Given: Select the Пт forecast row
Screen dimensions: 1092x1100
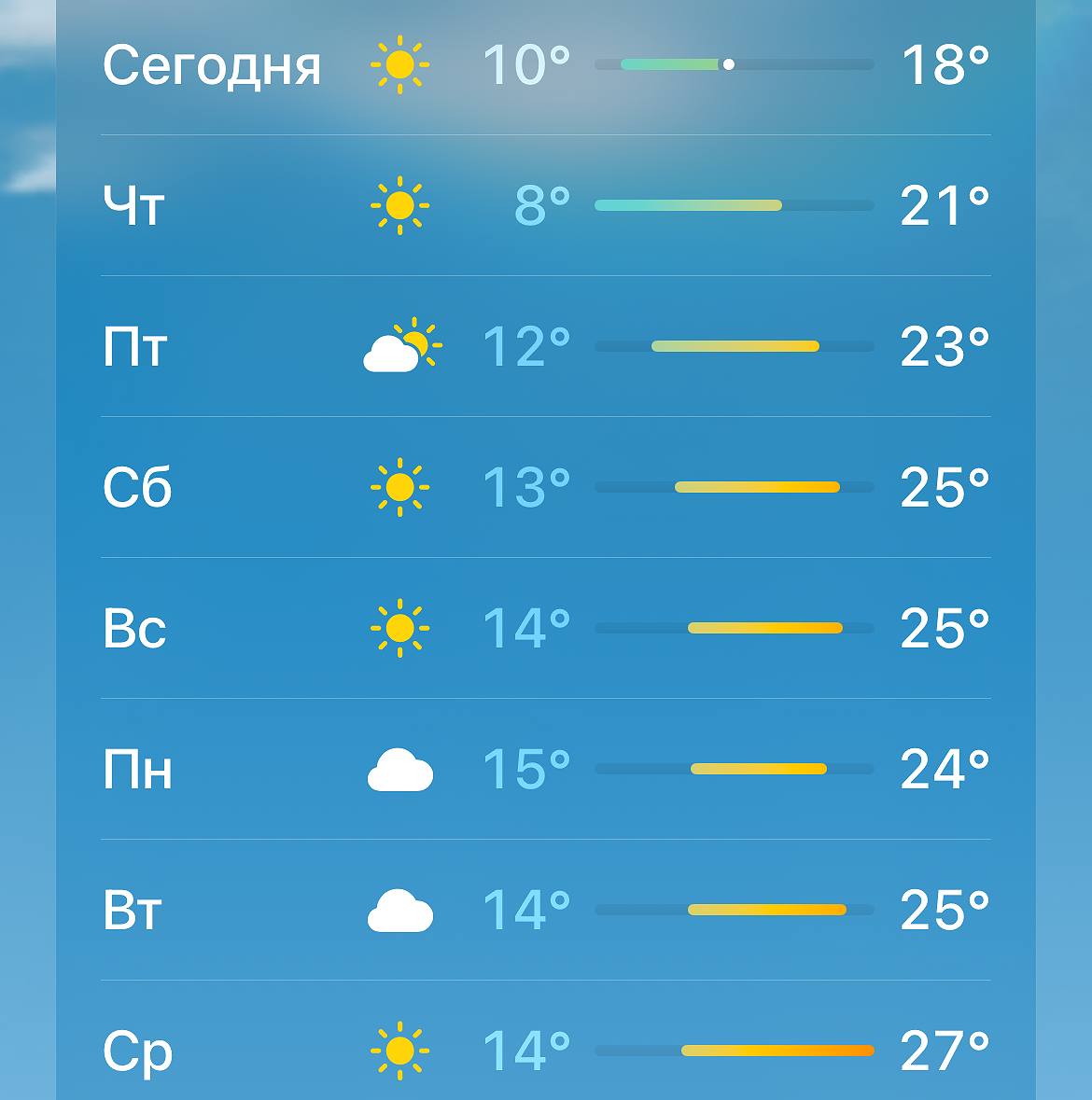Looking at the screenshot, I should (x=546, y=346).
